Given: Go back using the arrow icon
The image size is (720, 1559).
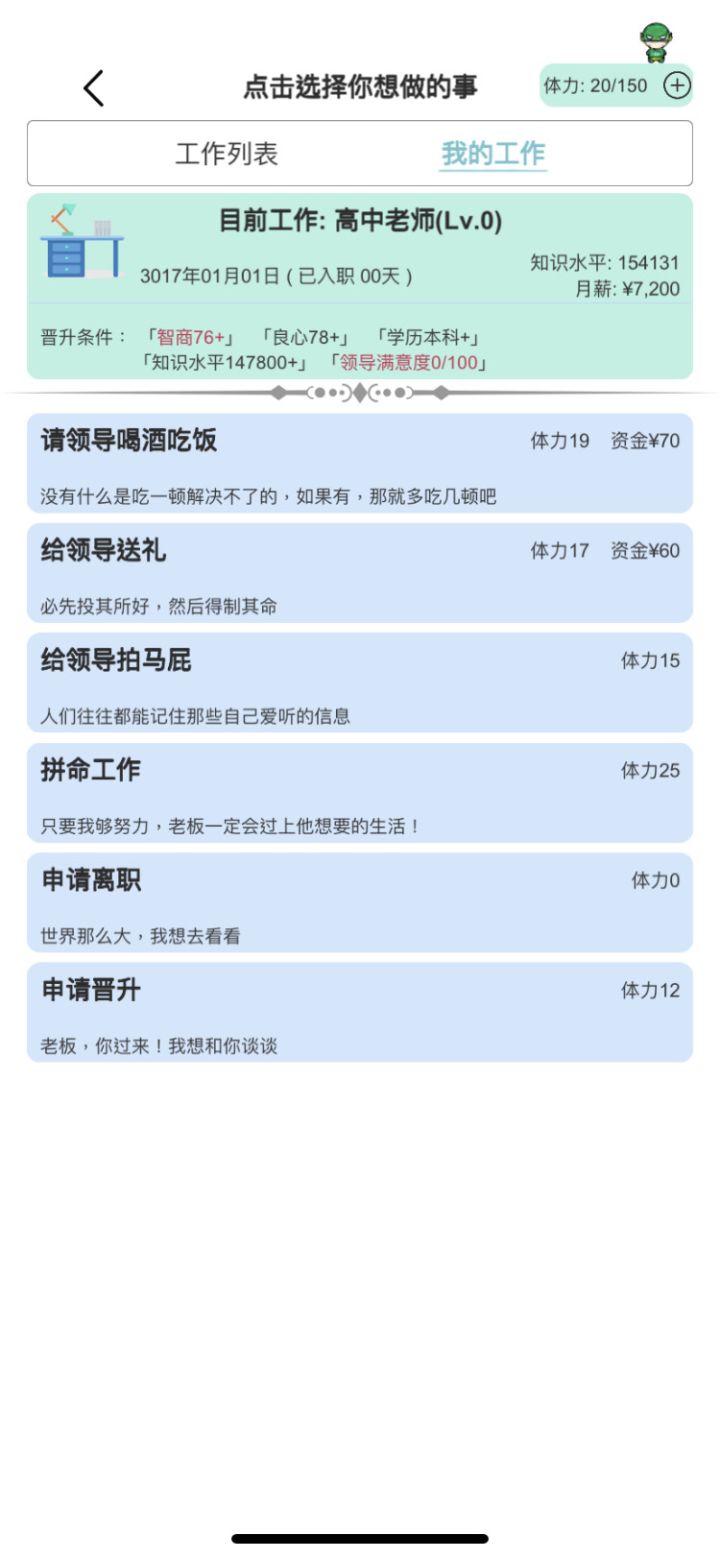Looking at the screenshot, I should pos(93,88).
